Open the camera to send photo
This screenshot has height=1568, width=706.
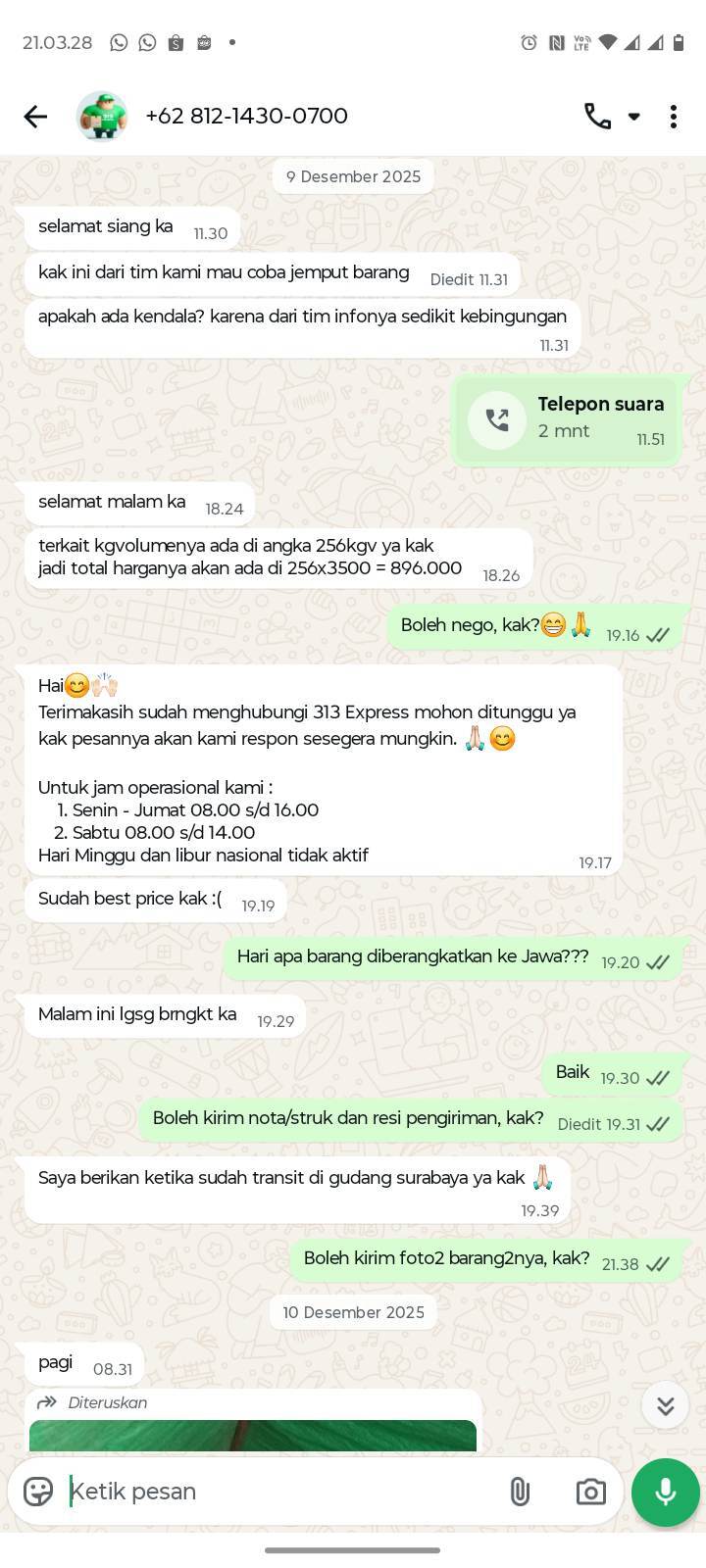(x=590, y=1492)
